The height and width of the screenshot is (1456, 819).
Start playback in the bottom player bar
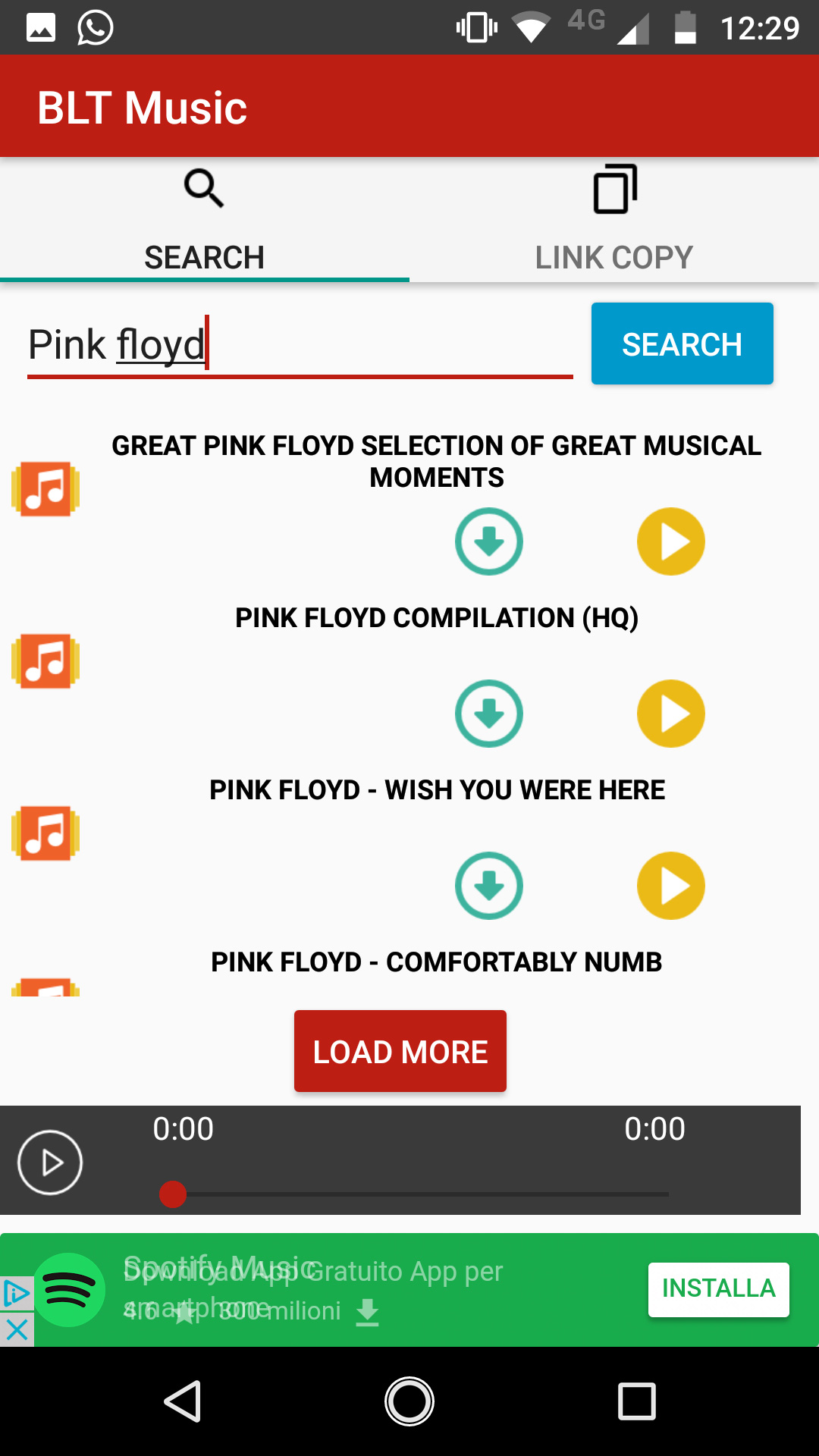point(50,1163)
